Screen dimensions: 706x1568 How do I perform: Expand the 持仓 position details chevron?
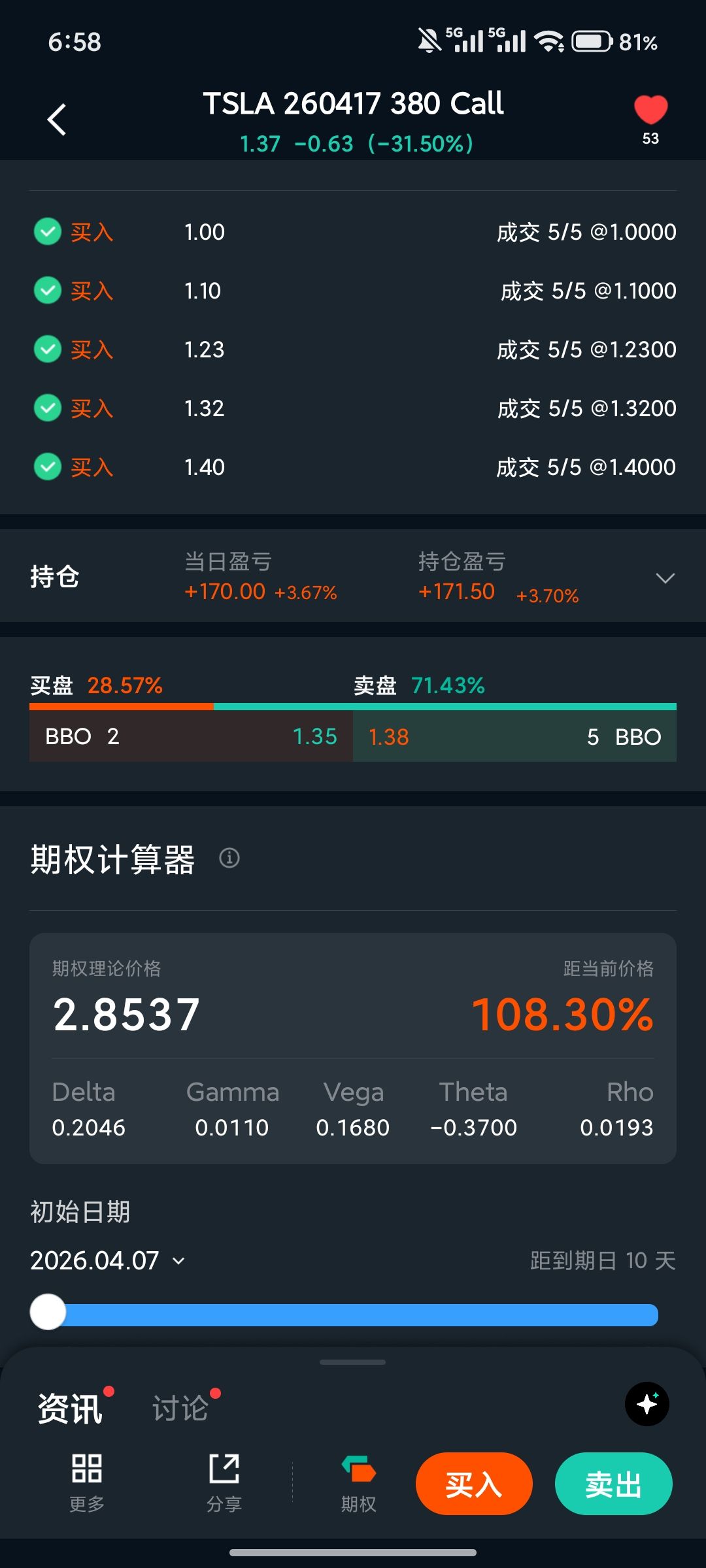pos(665,578)
